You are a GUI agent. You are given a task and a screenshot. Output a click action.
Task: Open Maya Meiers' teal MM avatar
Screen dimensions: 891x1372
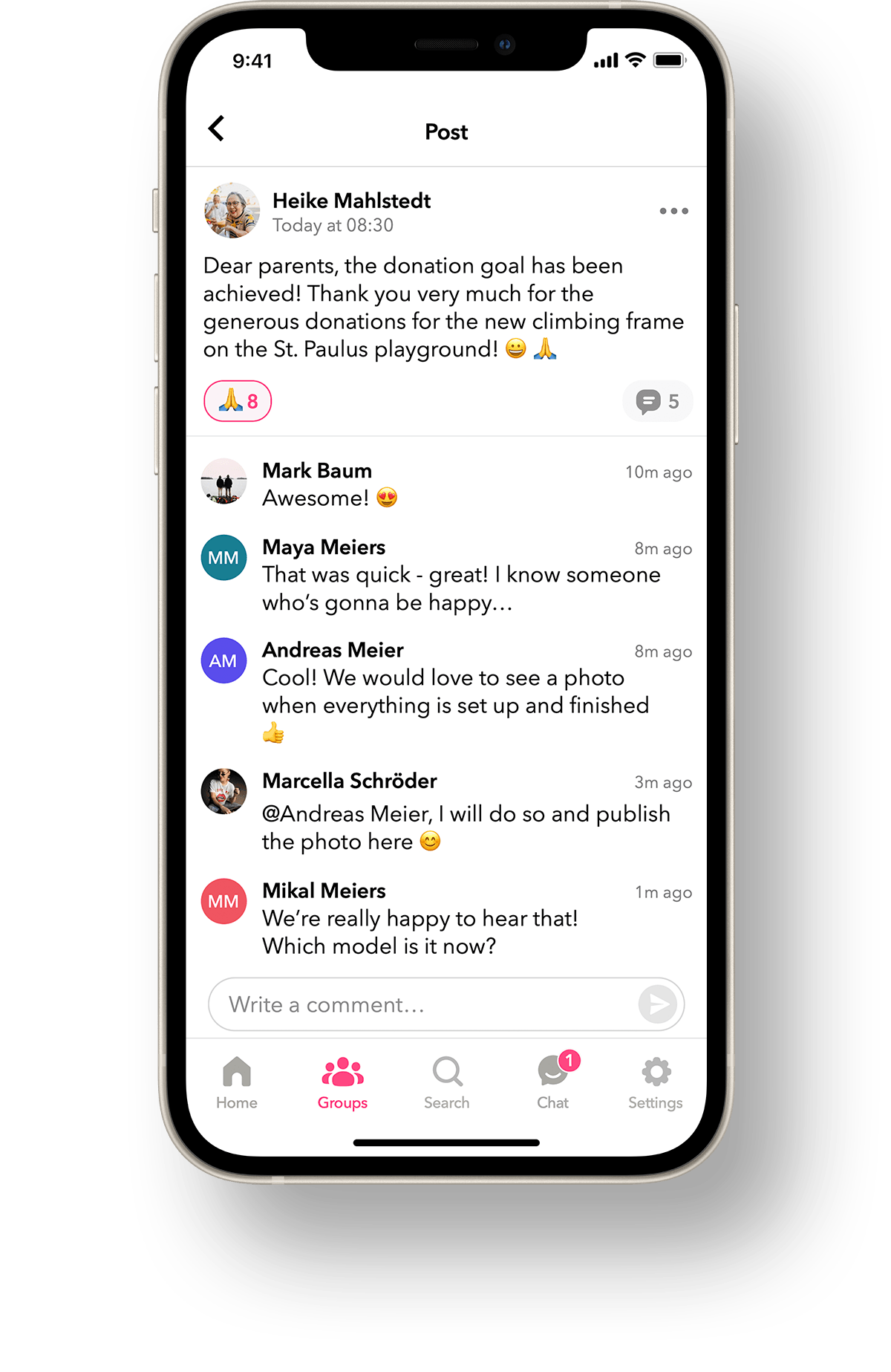(223, 557)
